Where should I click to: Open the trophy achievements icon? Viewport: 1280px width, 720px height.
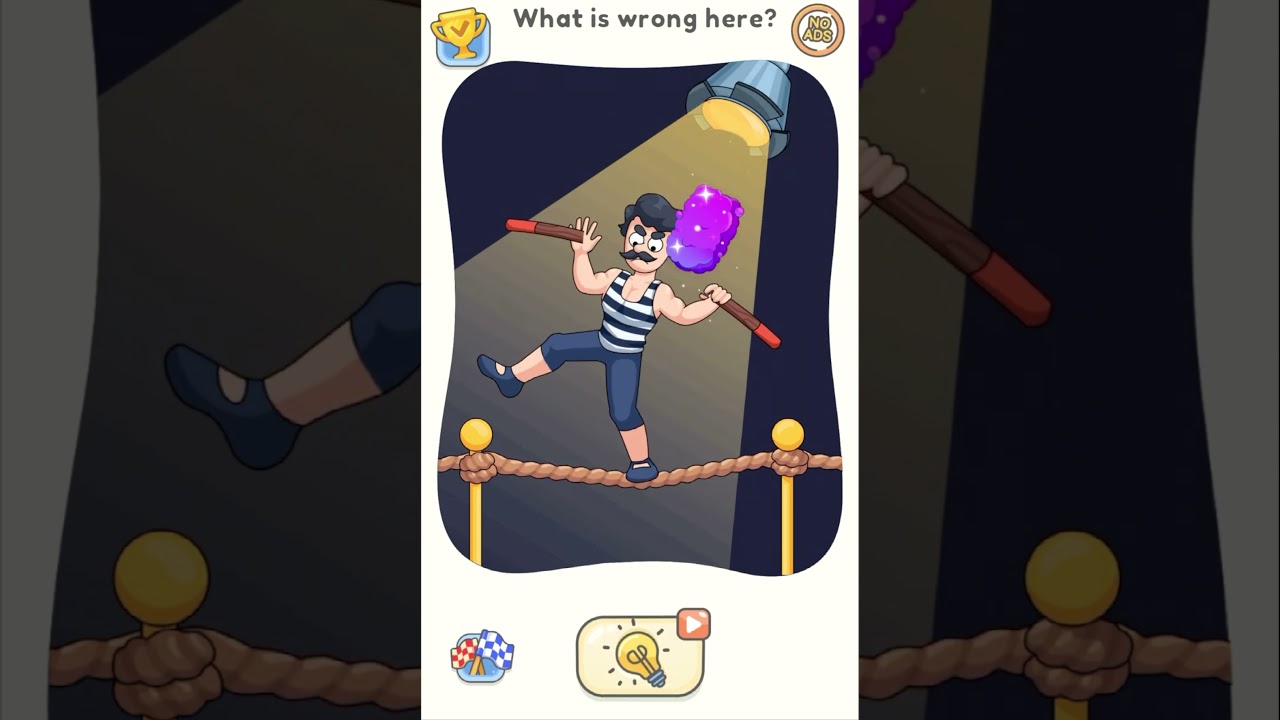pyautogui.click(x=460, y=37)
